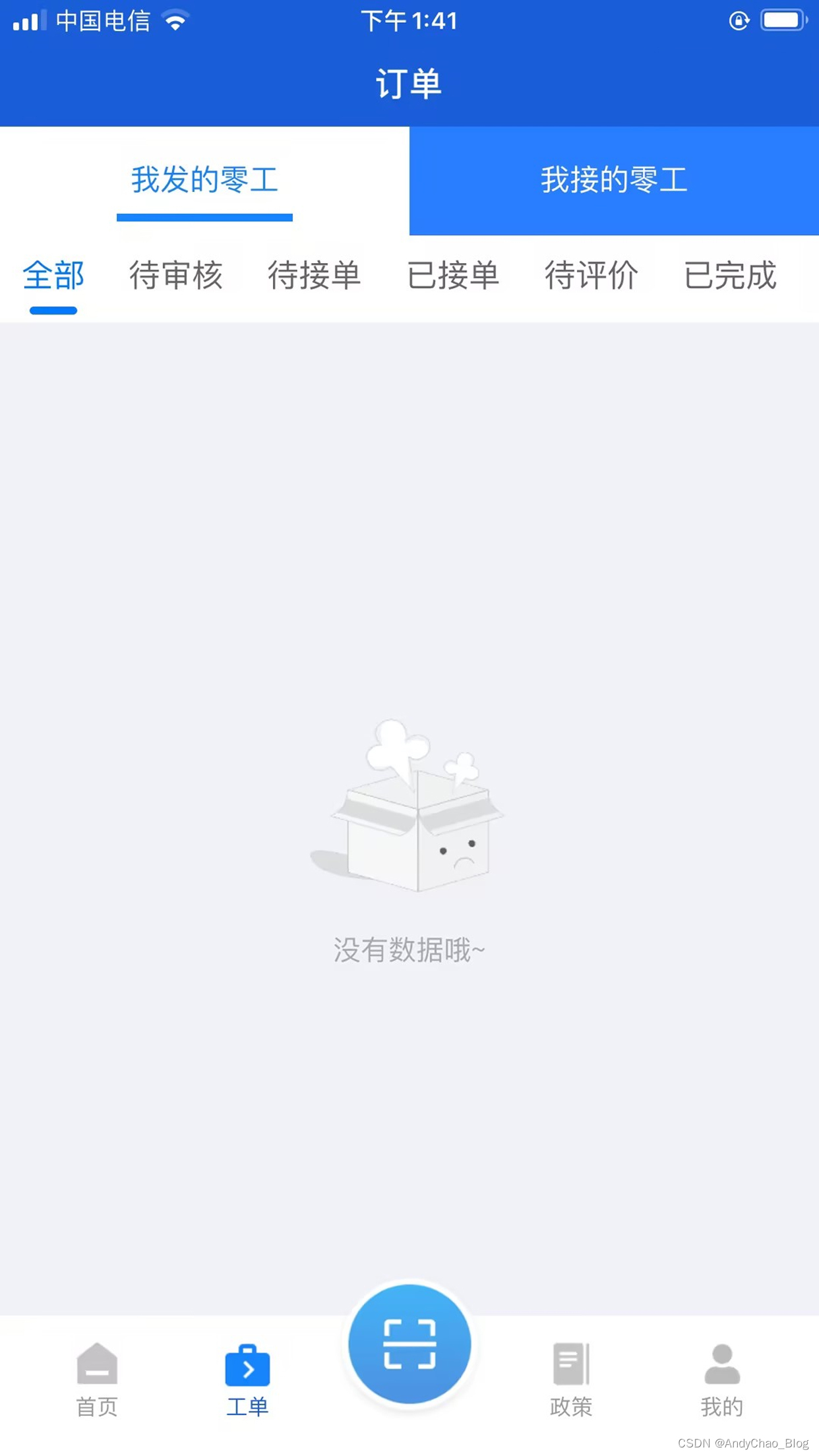Show 待接单 orders
Viewport: 819px width, 1456px height.
pyautogui.click(x=314, y=276)
